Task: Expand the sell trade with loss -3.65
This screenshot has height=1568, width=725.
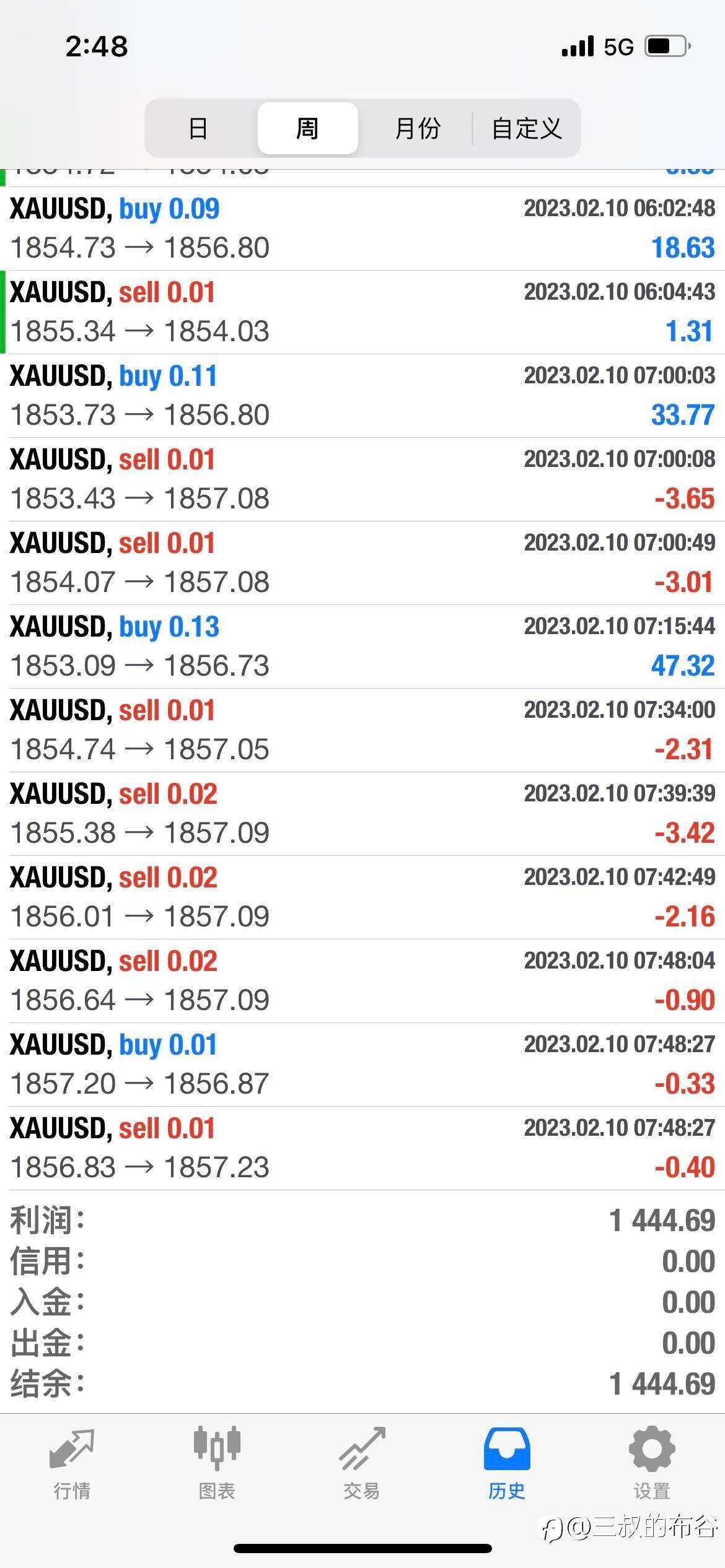Action: click(362, 479)
